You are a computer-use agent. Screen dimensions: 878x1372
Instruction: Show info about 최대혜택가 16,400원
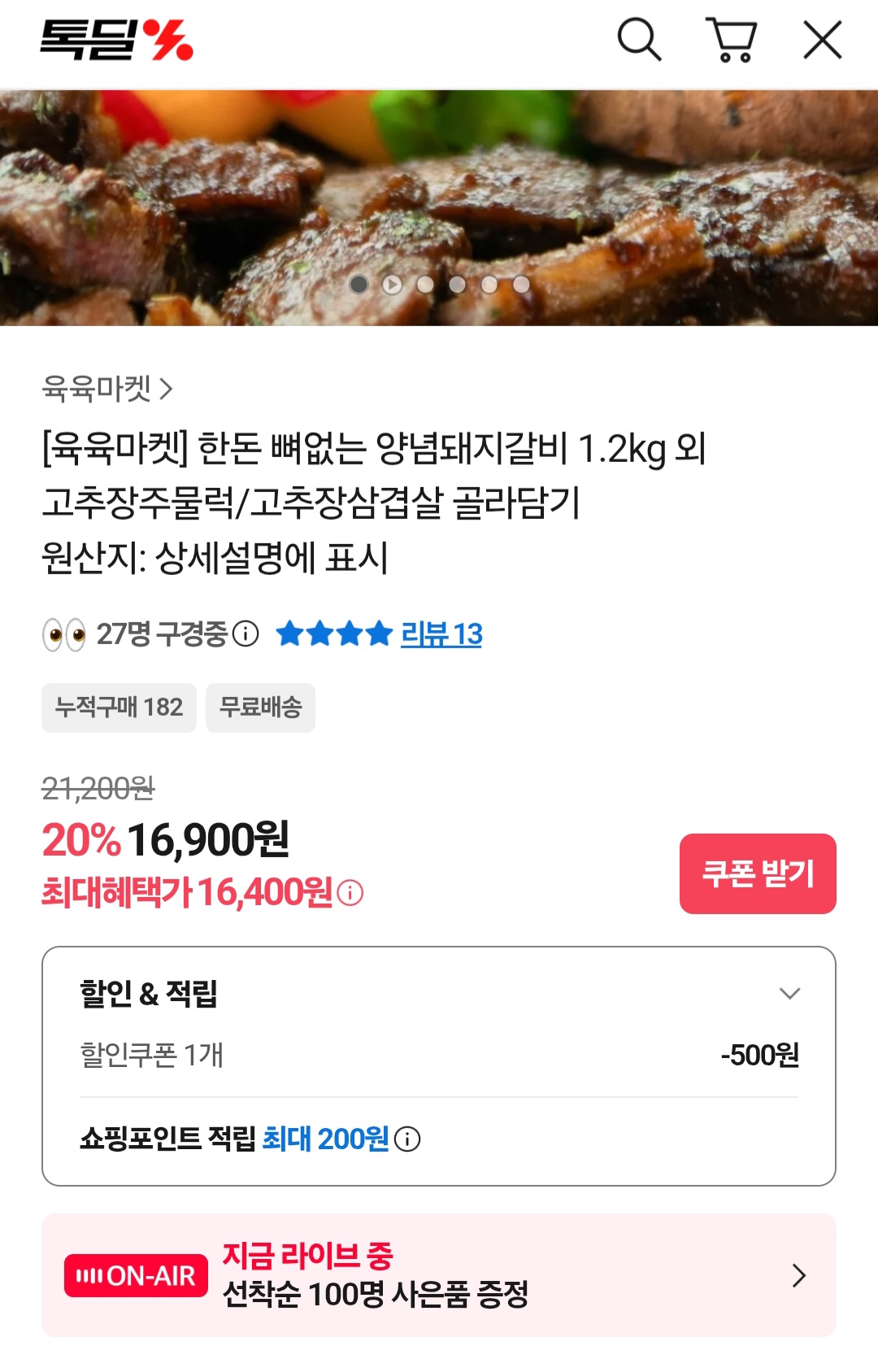click(350, 893)
